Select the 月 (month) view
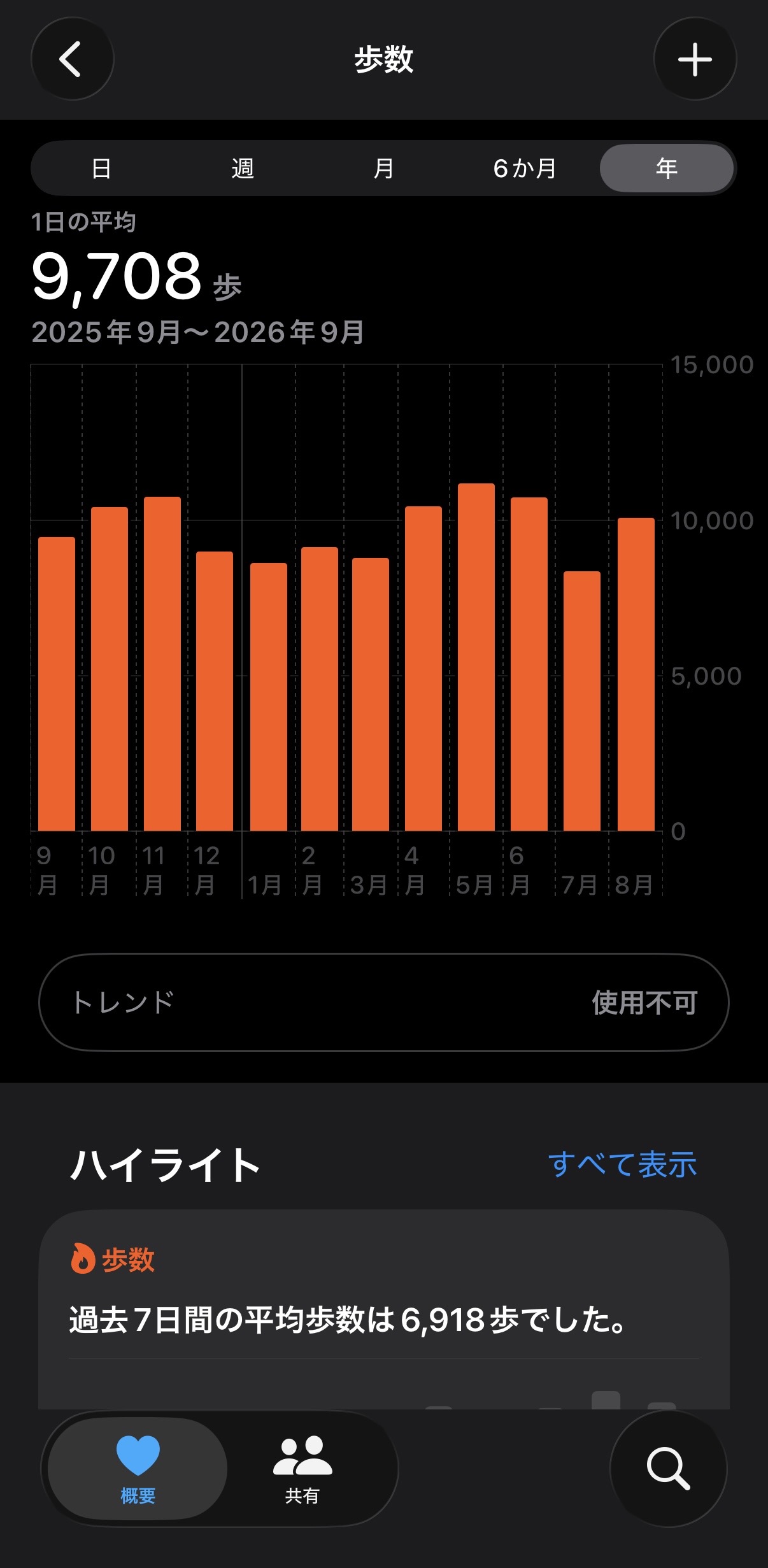 click(383, 168)
